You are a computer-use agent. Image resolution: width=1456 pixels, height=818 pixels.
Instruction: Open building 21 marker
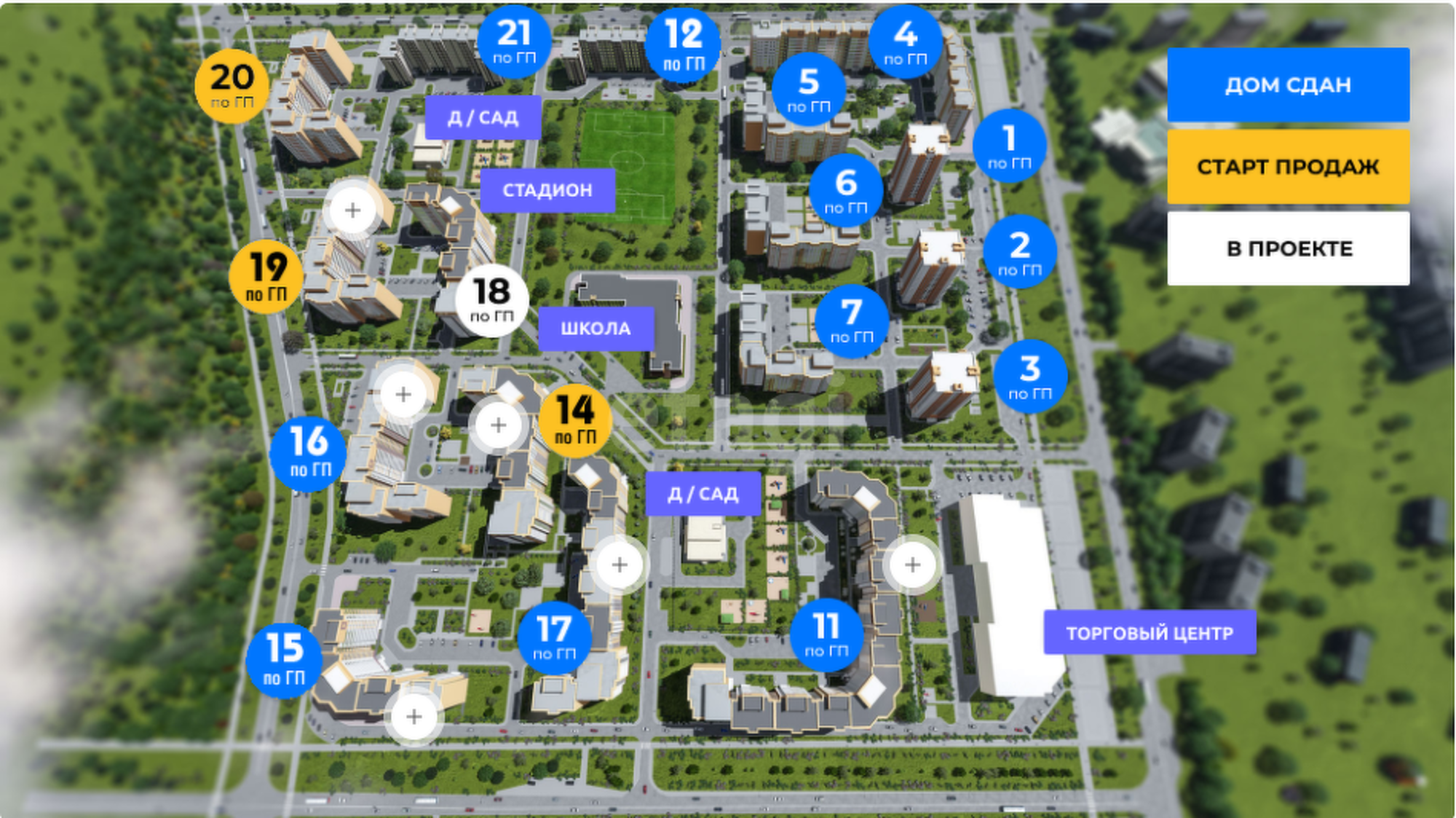point(514,42)
